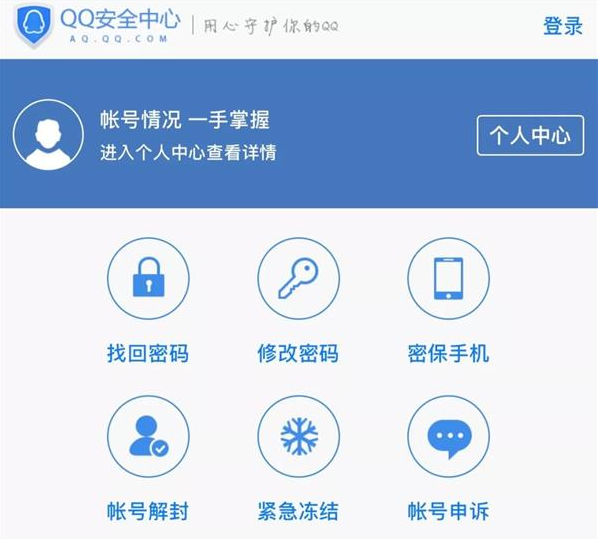Open 紧急冻结 emergency freeze option

pyautogui.click(x=298, y=437)
